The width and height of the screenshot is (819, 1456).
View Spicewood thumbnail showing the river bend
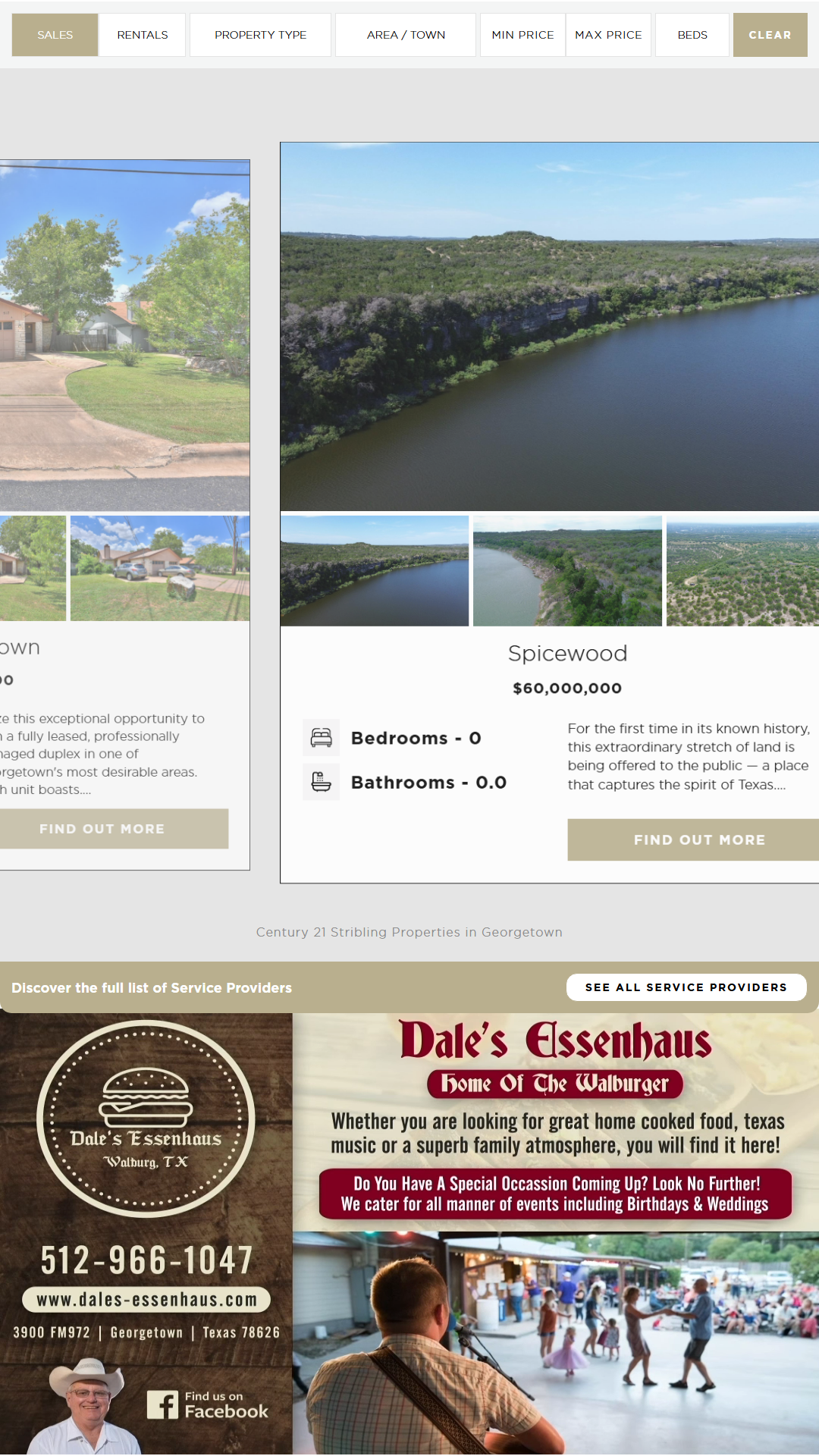pos(567,571)
